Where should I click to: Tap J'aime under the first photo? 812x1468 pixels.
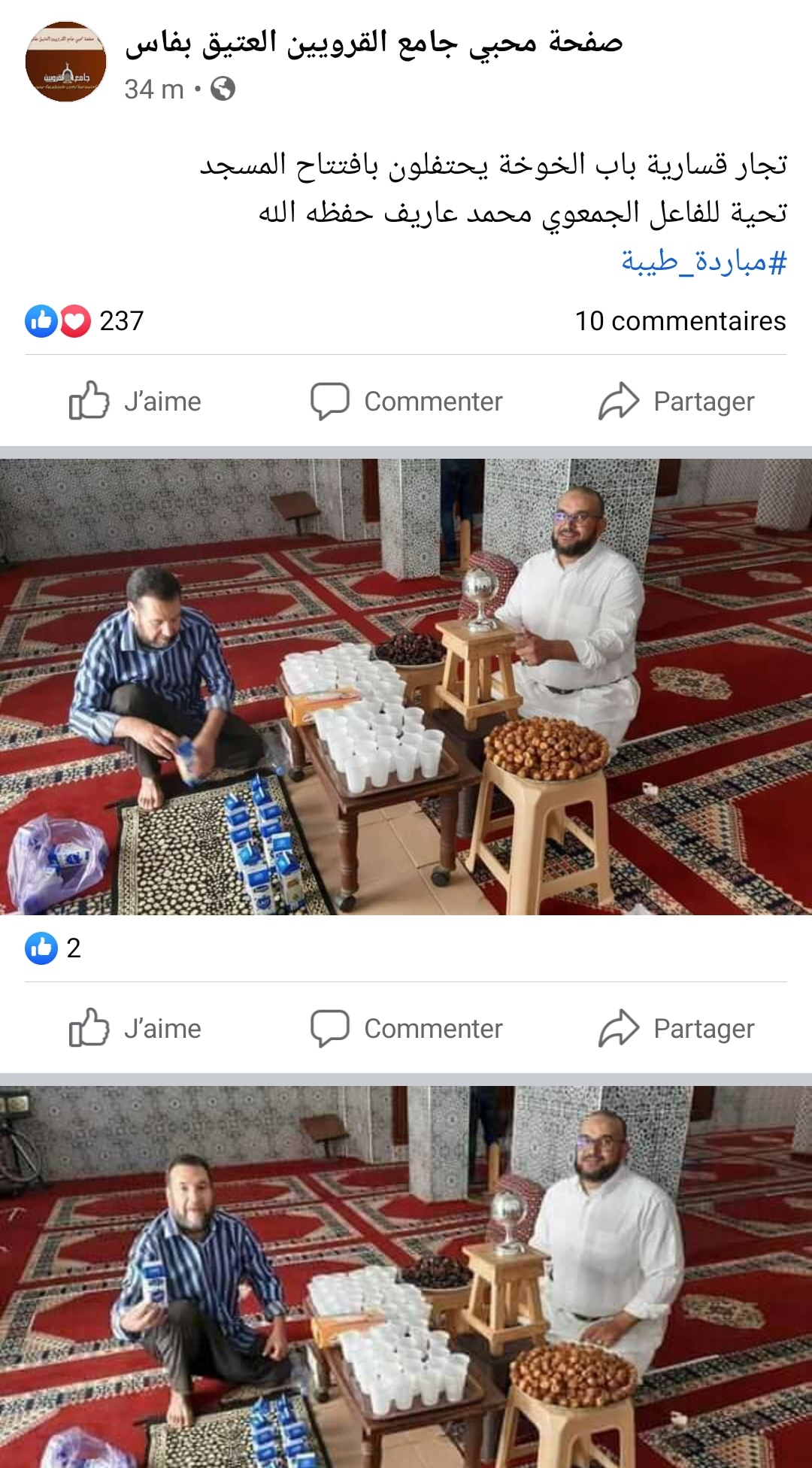coord(135,1028)
